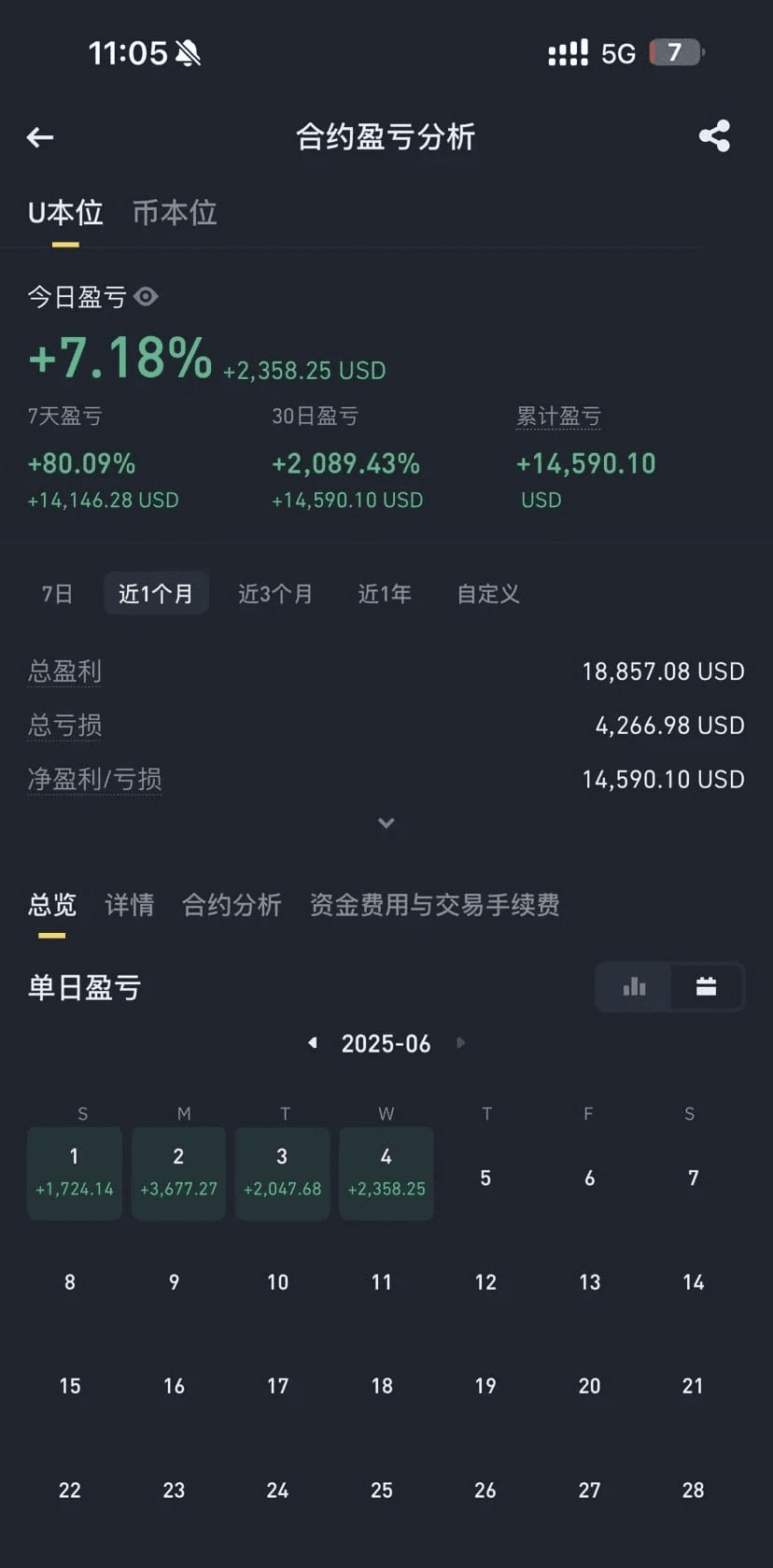
Task: Expand more stats under 净盈利/亏损
Action: (386, 823)
